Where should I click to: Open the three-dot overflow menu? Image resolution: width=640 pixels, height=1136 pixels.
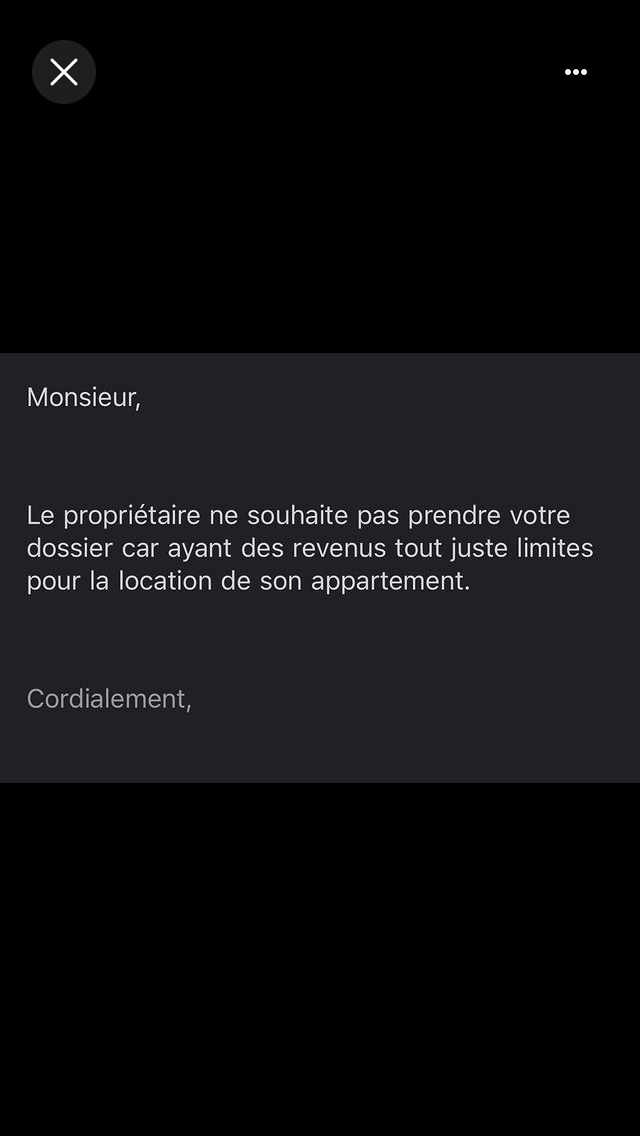575,72
